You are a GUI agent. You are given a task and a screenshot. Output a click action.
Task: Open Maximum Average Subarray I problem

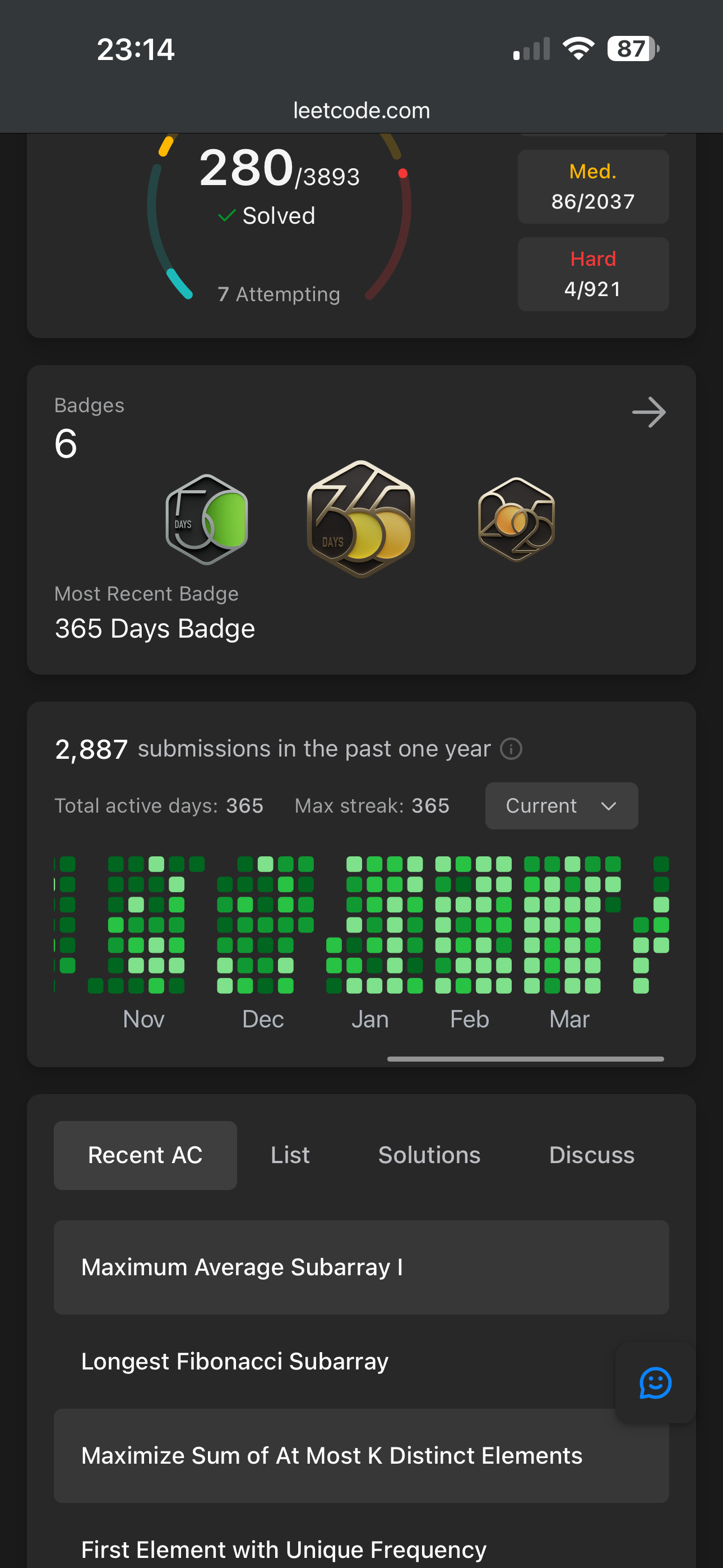point(242,1267)
